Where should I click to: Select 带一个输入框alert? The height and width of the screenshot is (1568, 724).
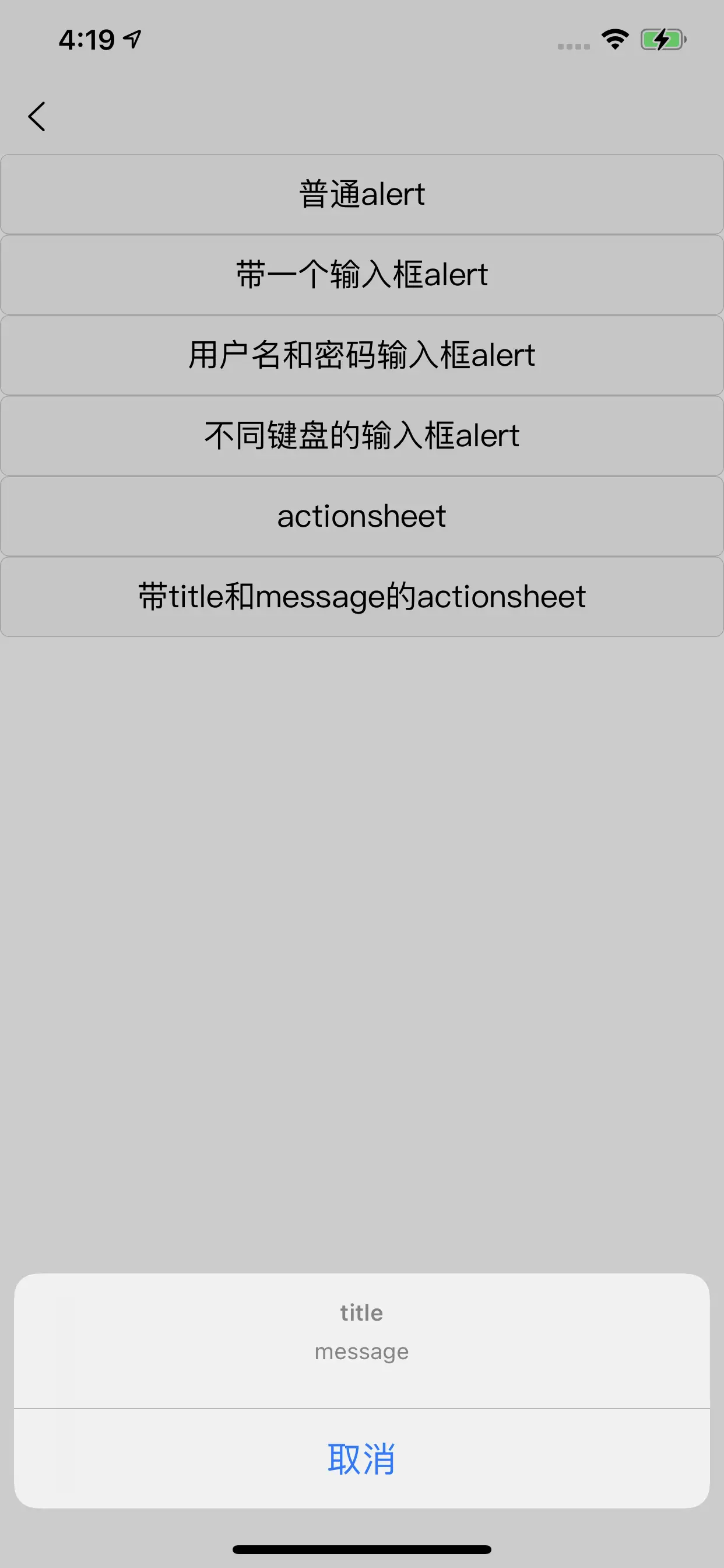coord(362,275)
